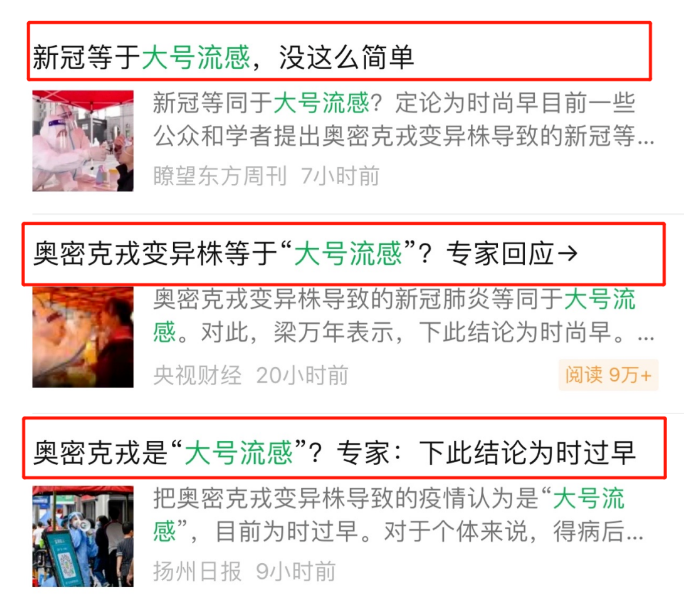Screen dimensions: 690x612
Task: Open the 扬州日报 article 下此结论为时过早
Action: 335,451
